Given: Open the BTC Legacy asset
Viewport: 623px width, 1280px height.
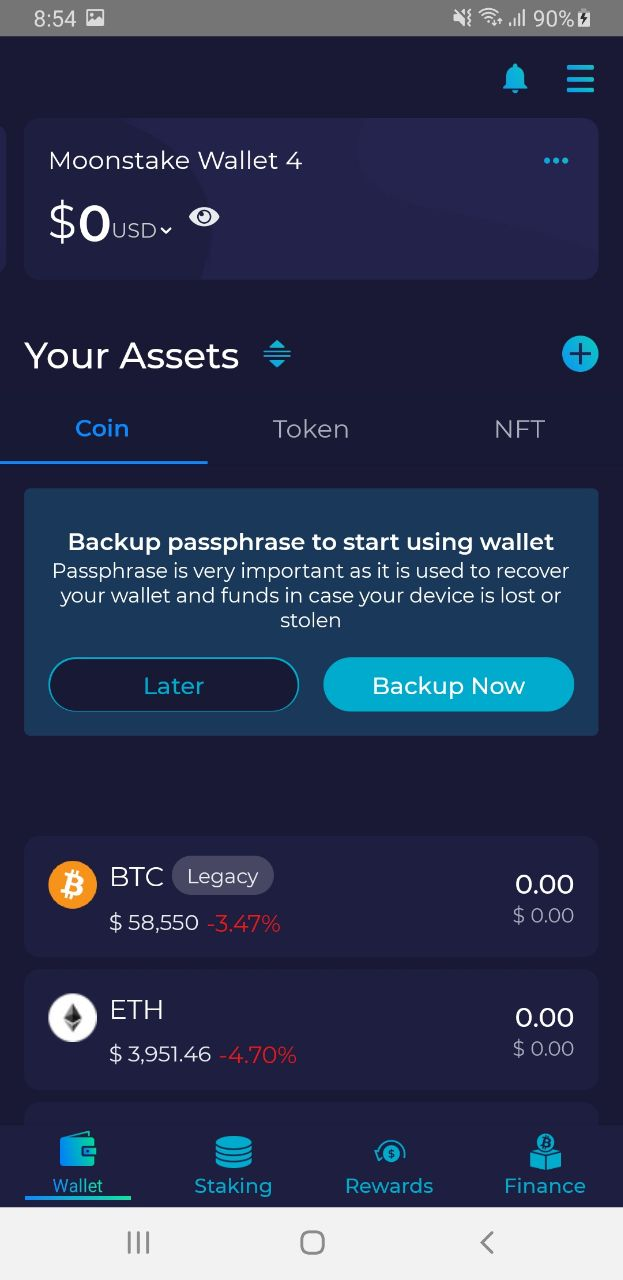Looking at the screenshot, I should click(x=311, y=897).
